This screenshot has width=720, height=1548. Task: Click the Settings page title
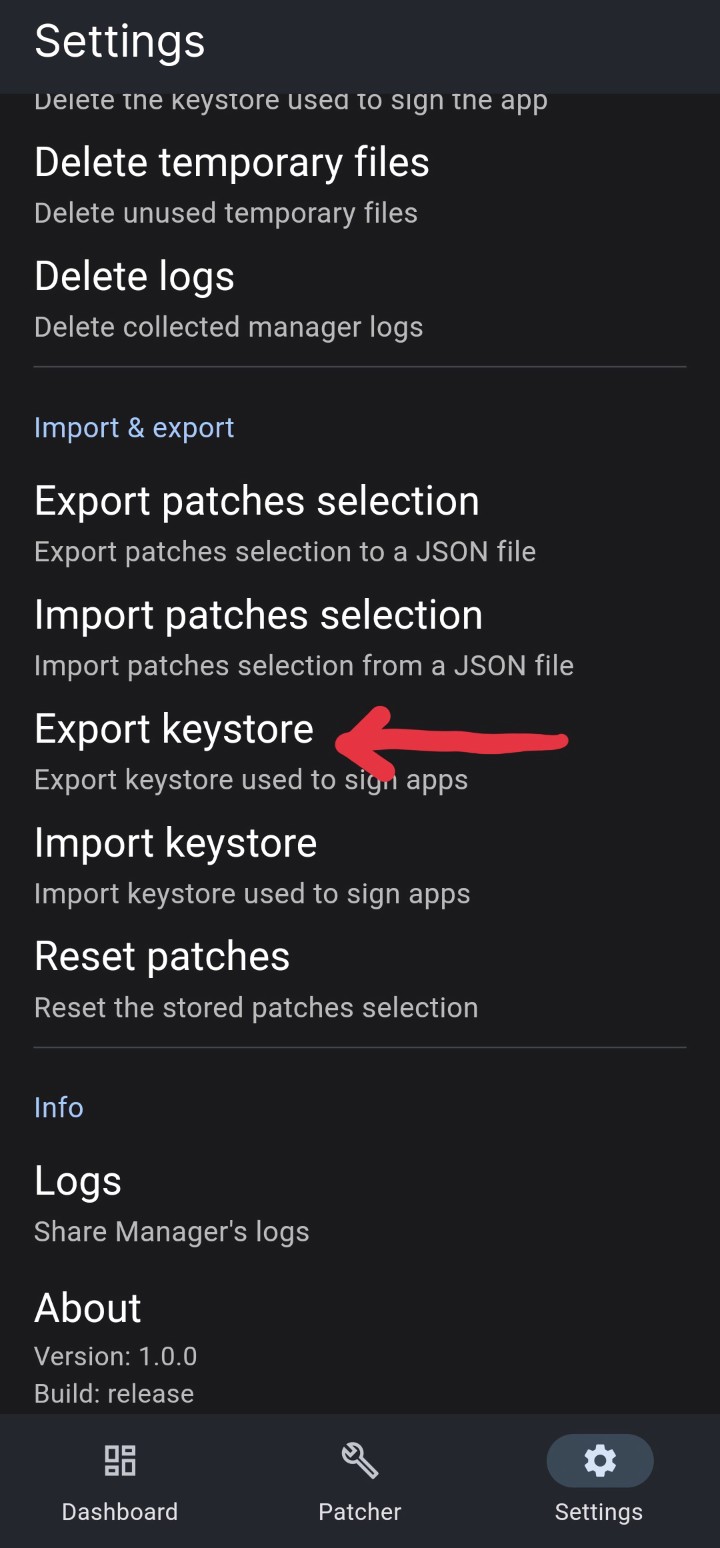pyautogui.click(x=119, y=41)
